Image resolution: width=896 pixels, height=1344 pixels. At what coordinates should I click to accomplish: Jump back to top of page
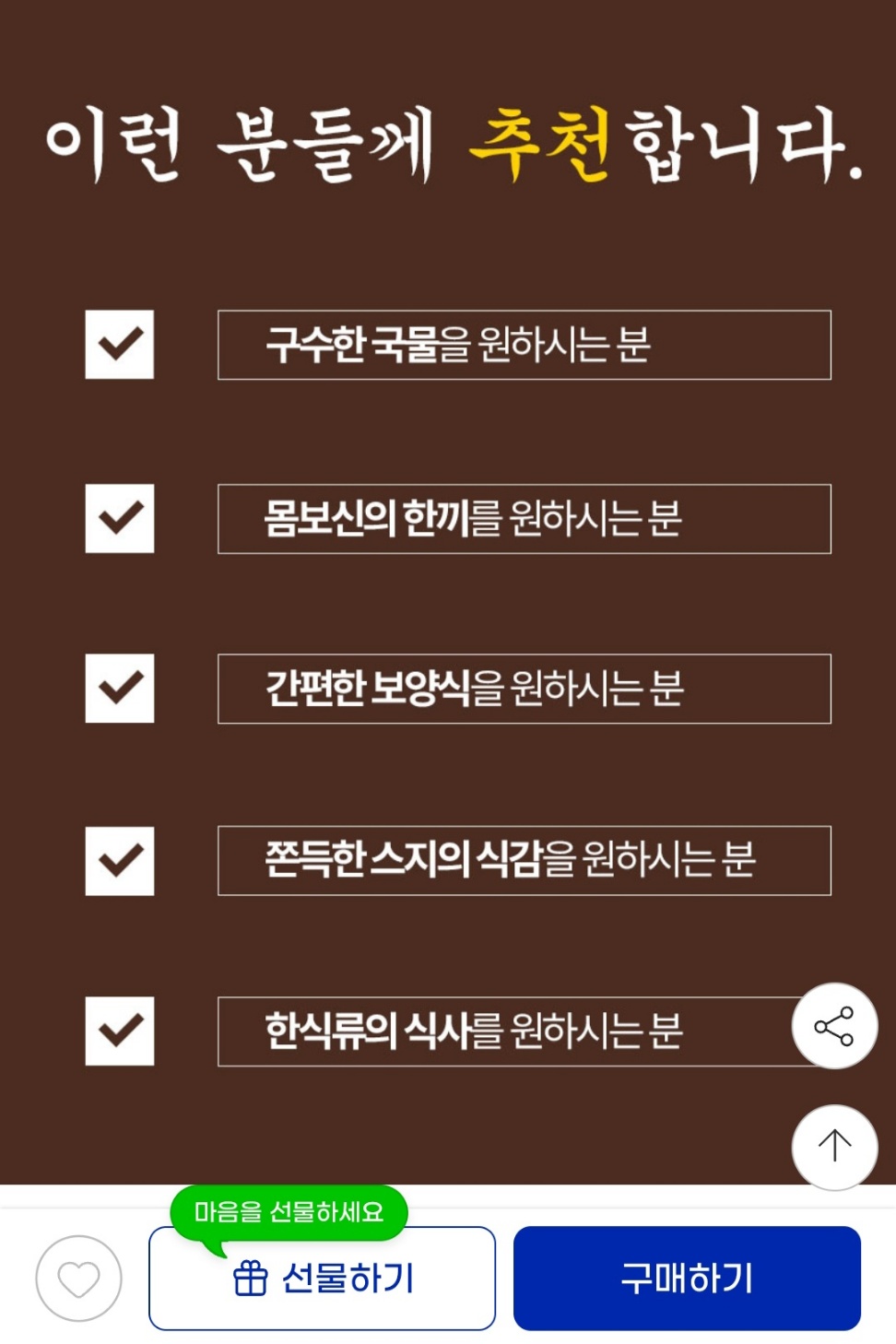[834, 1147]
